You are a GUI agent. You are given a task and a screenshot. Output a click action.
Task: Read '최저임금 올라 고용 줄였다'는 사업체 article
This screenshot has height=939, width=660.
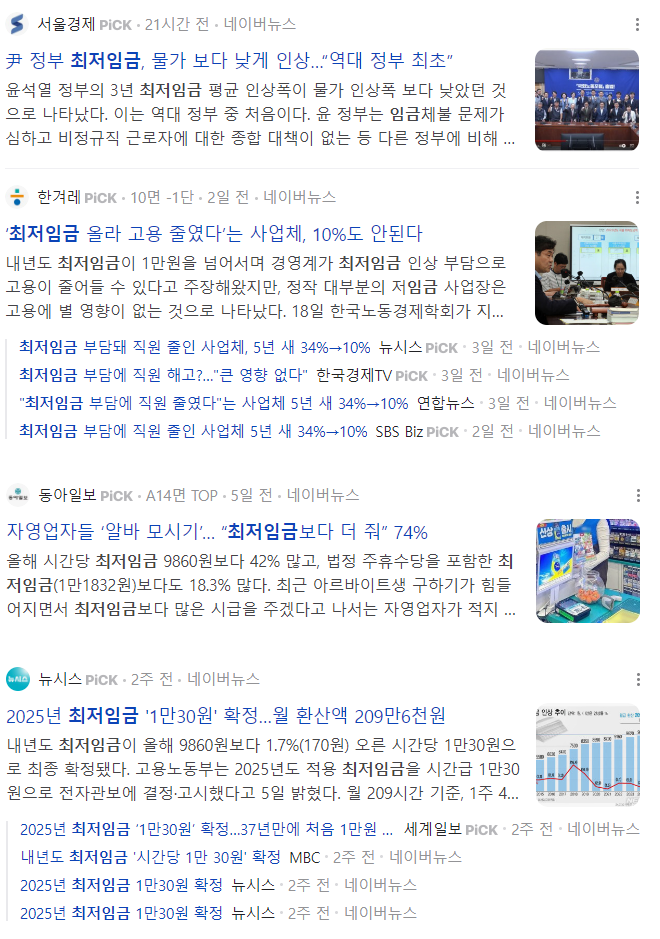click(x=214, y=234)
